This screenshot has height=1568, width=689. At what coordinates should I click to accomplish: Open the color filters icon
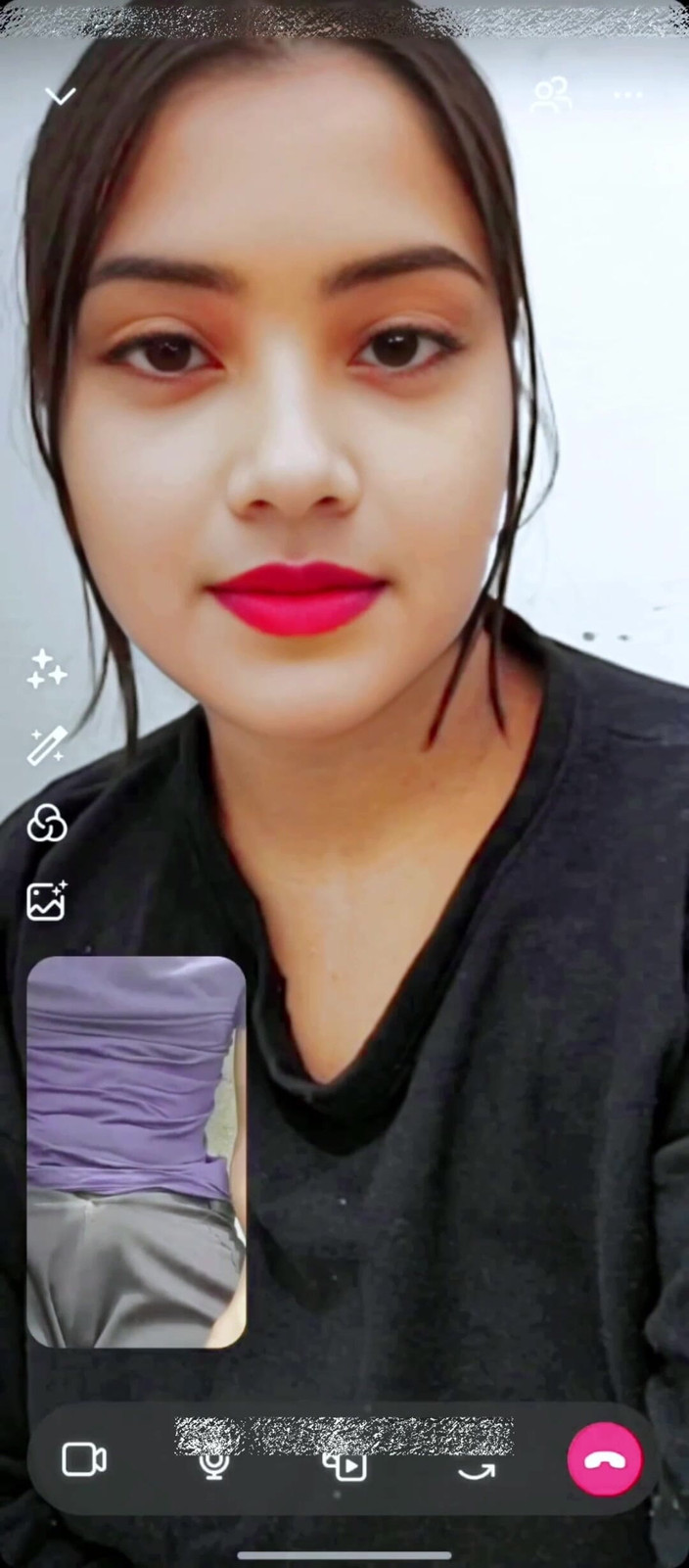click(x=46, y=823)
